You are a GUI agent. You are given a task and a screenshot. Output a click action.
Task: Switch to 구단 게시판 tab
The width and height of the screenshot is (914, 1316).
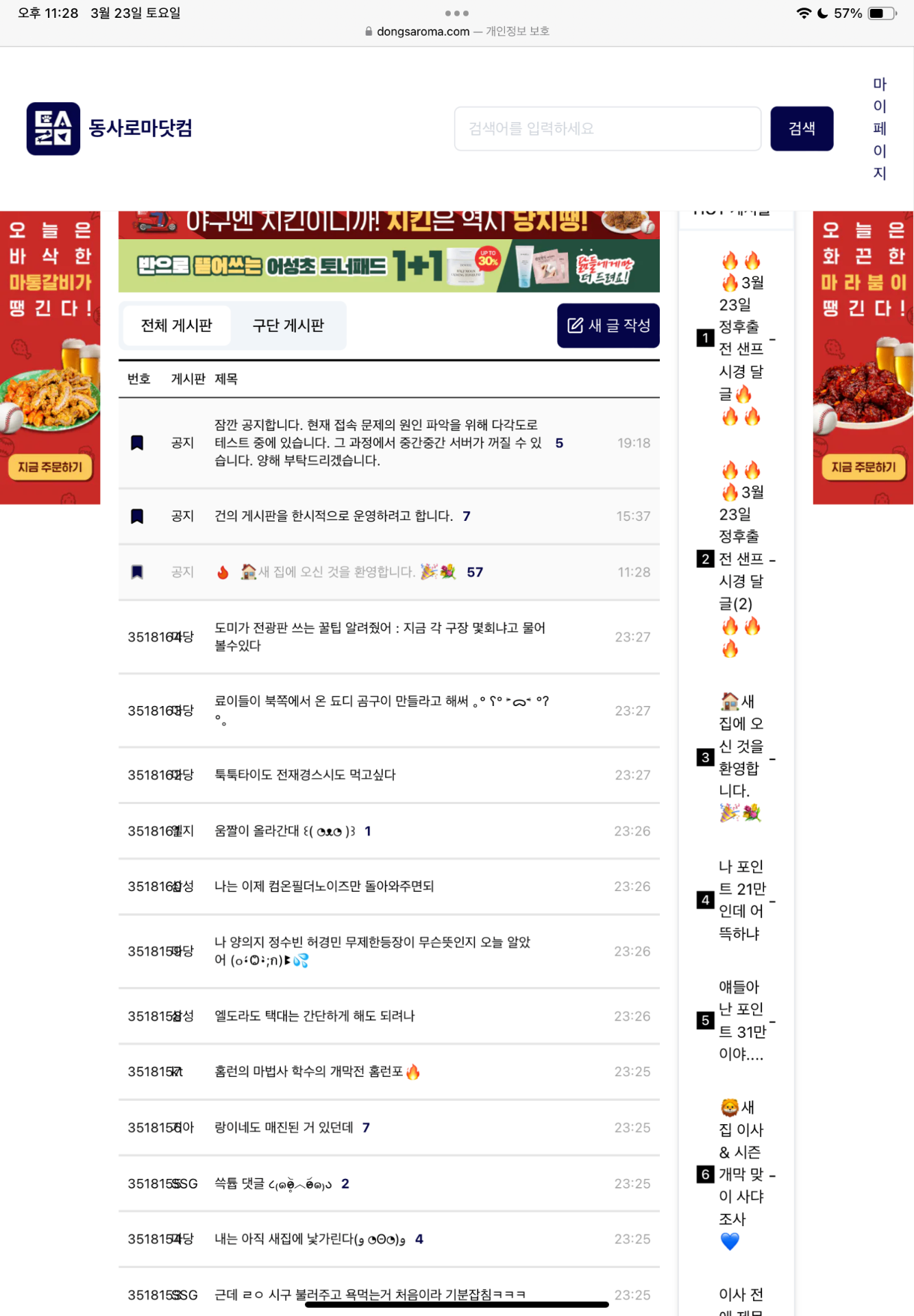tap(288, 326)
